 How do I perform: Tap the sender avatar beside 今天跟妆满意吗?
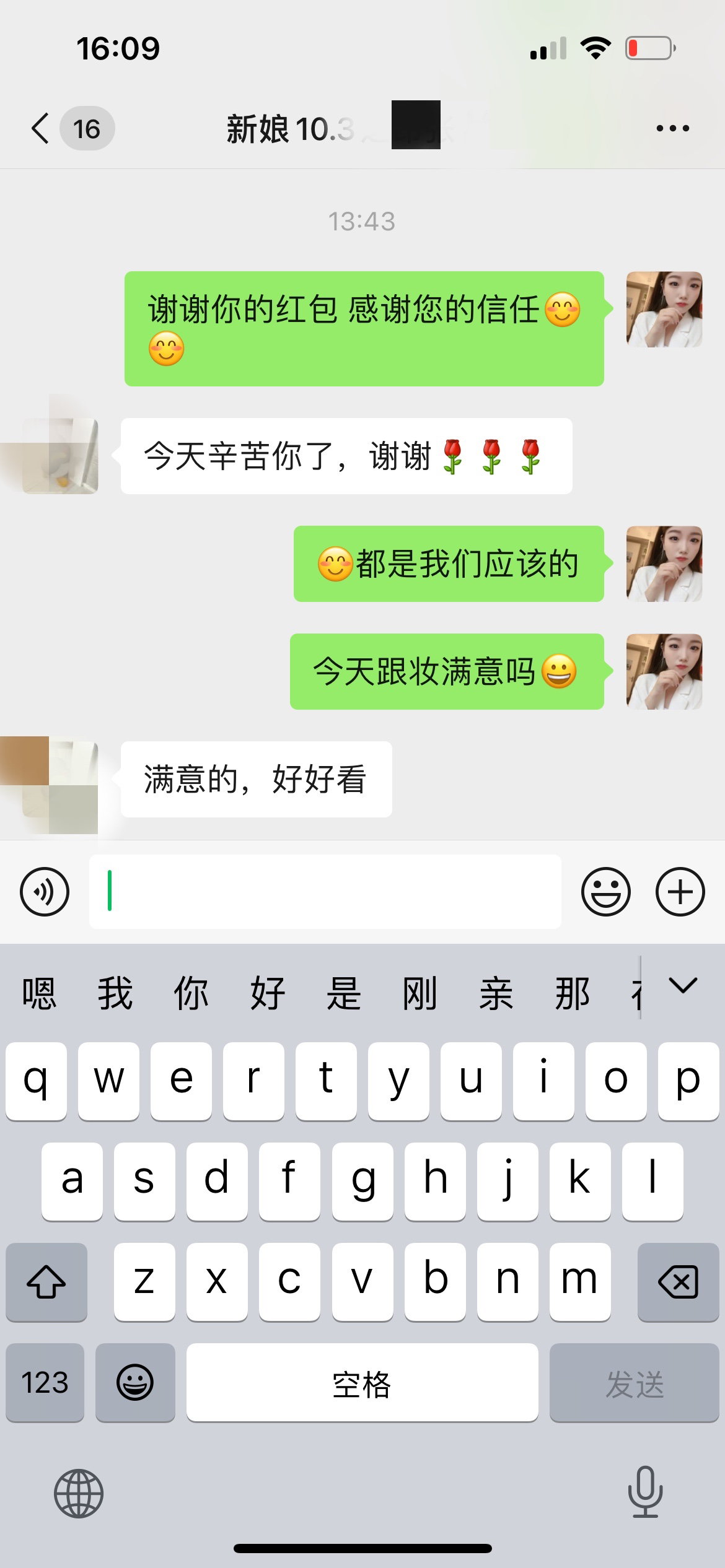point(664,671)
